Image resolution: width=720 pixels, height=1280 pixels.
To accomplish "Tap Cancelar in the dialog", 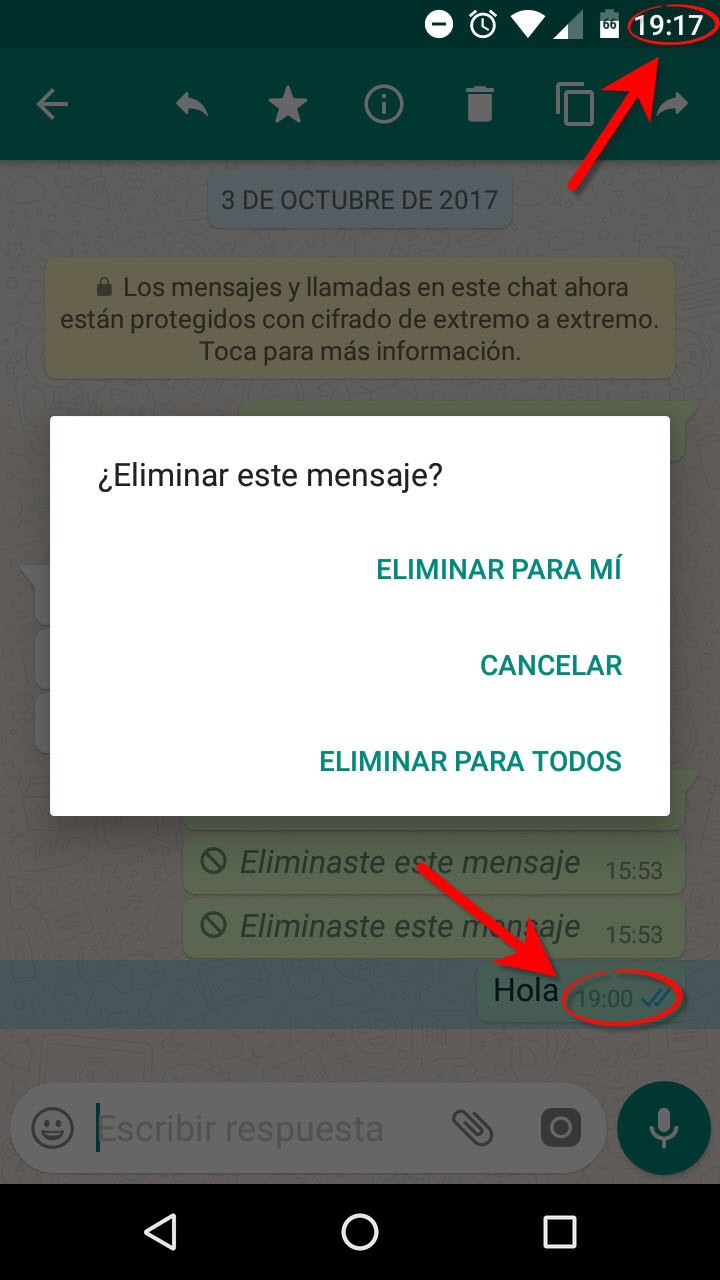I will (x=551, y=665).
